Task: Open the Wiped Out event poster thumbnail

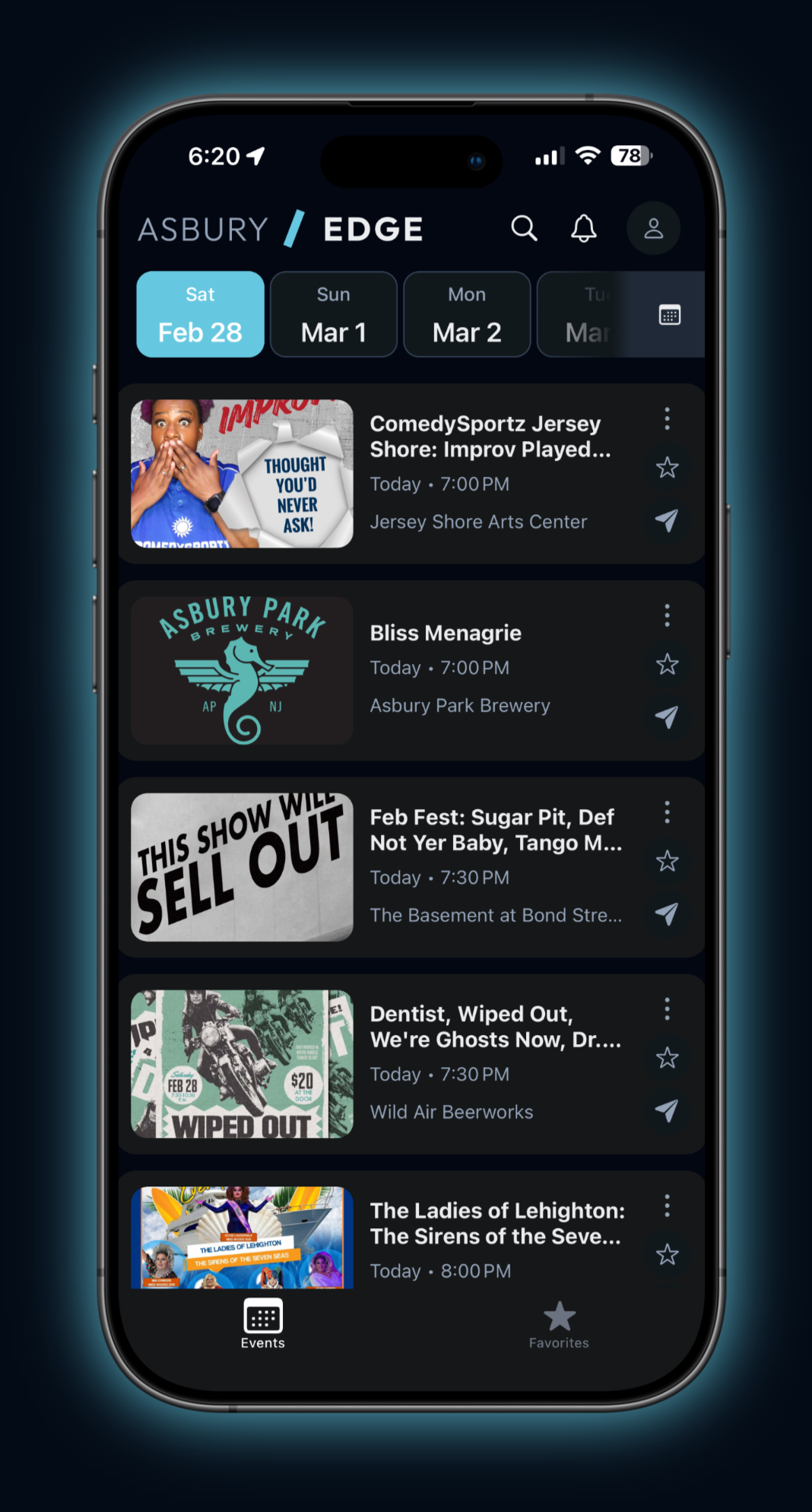Action: click(240, 1063)
